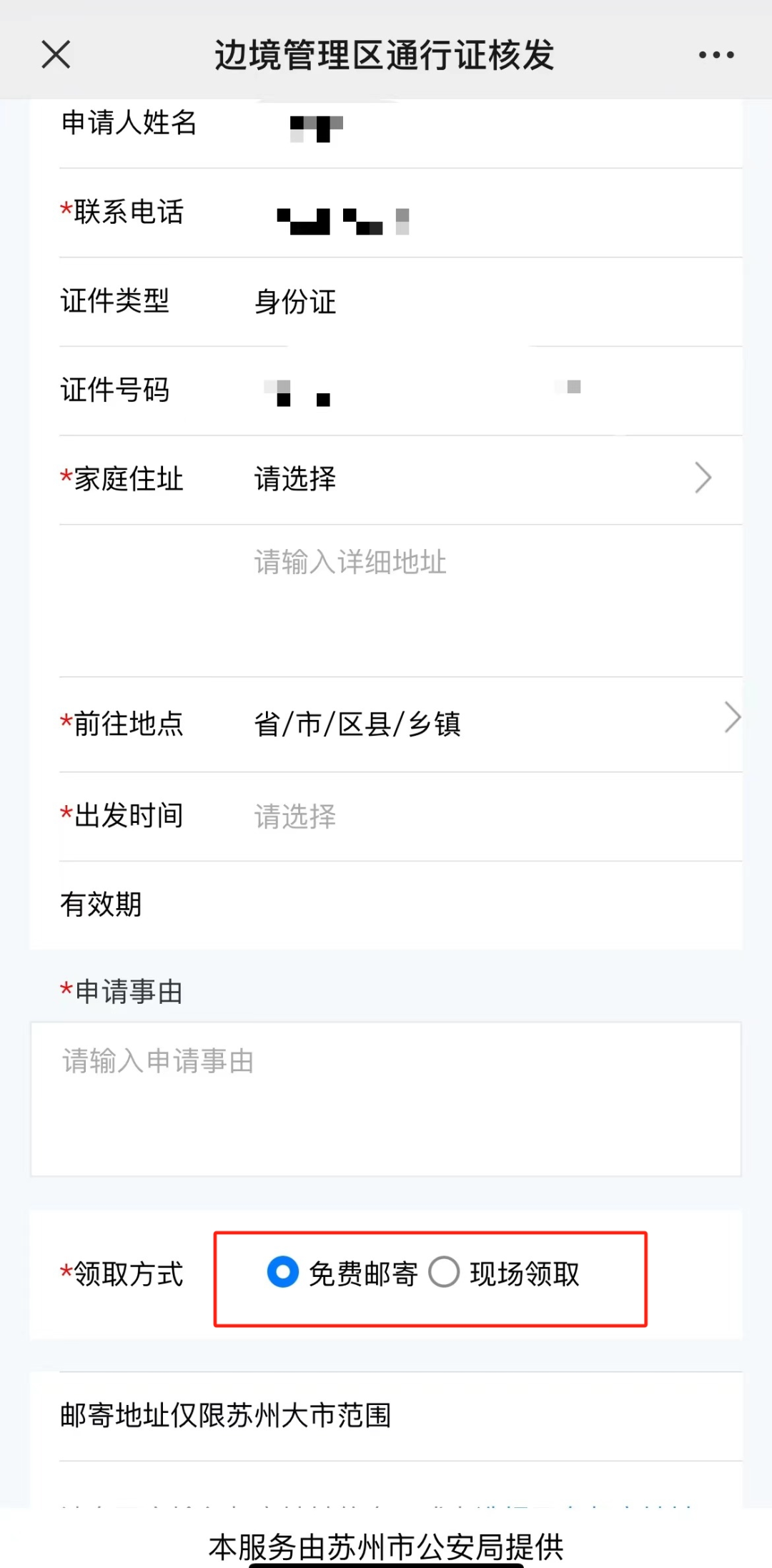Close the 边境管理区通行证核发 page
The height and width of the screenshot is (1568, 772).
coord(56,54)
